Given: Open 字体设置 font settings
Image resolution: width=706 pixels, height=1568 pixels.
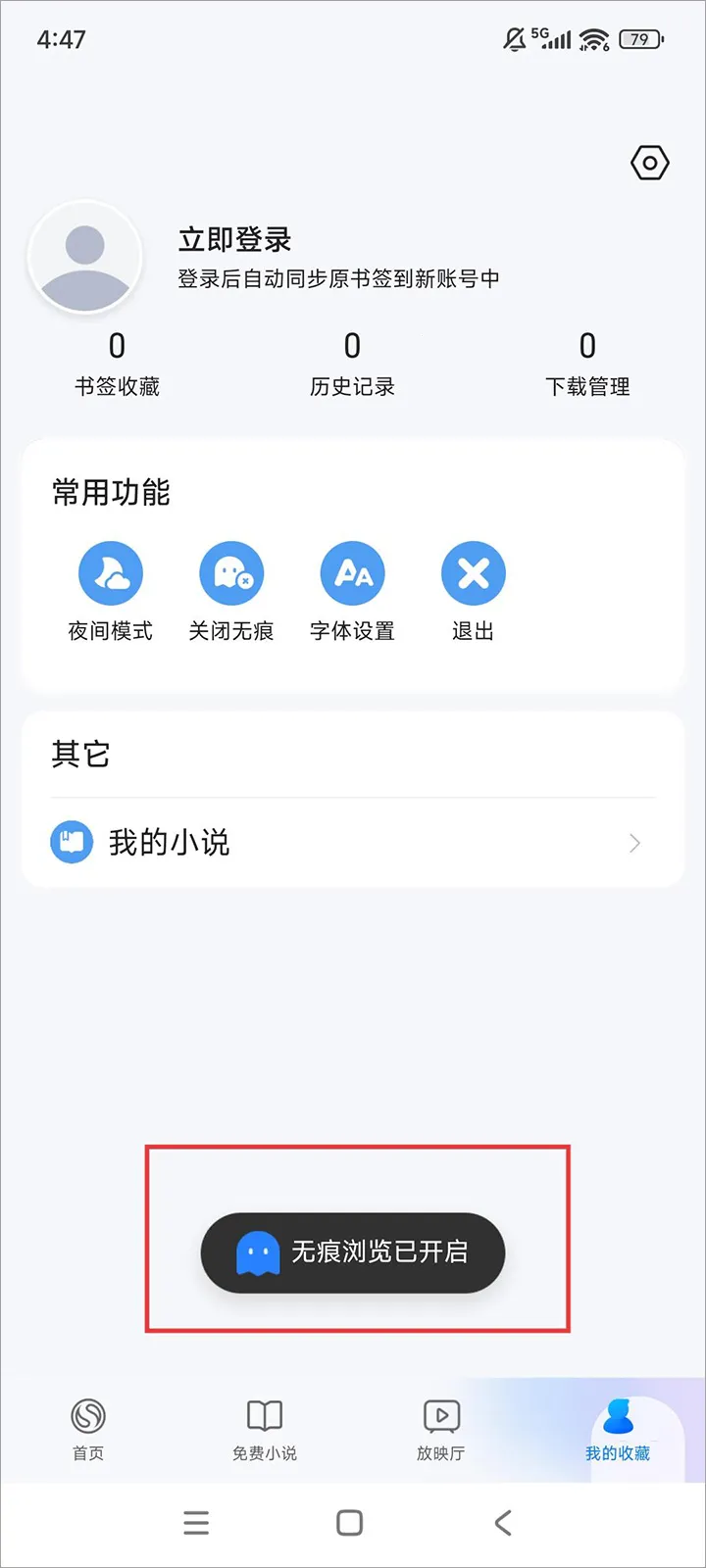Looking at the screenshot, I should [352, 572].
